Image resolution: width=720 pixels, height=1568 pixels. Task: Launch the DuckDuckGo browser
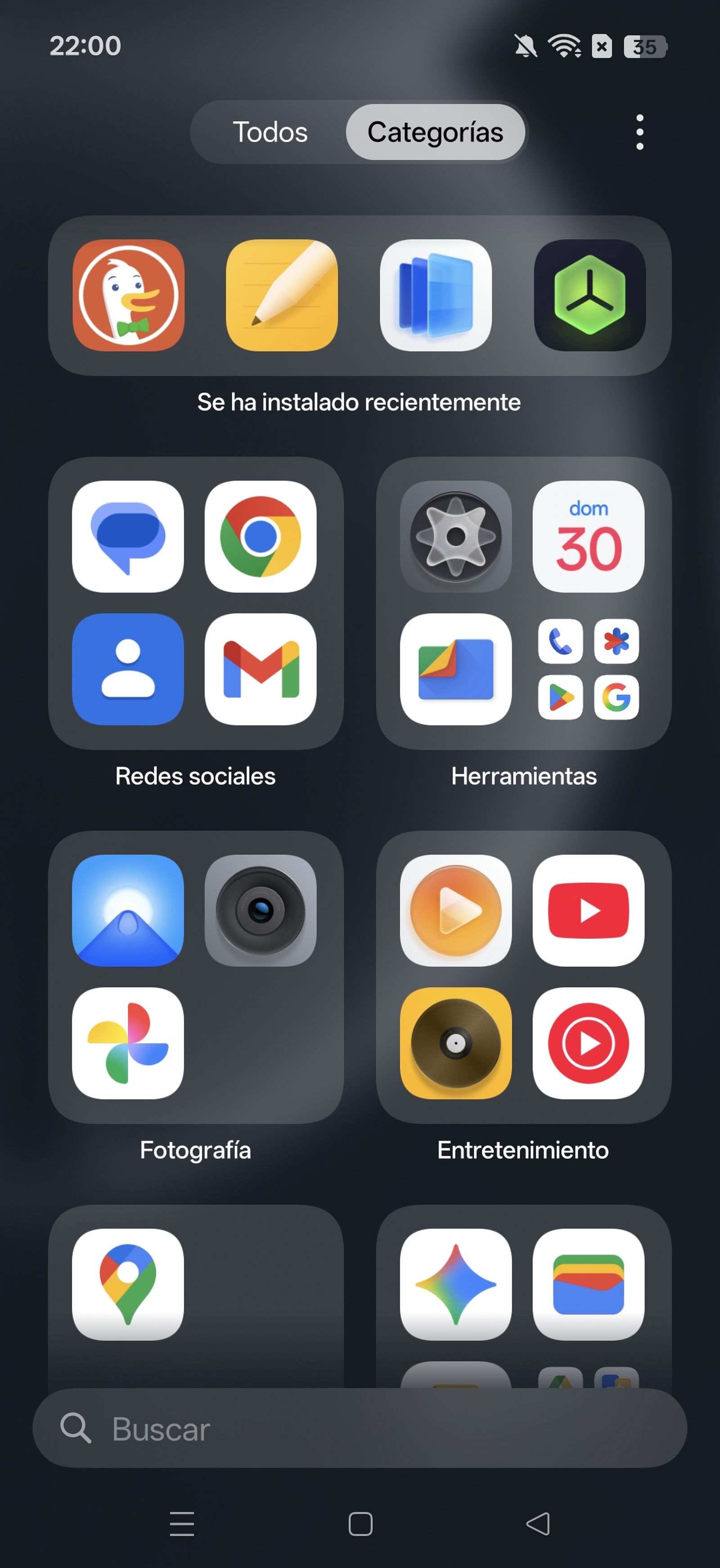(128, 295)
